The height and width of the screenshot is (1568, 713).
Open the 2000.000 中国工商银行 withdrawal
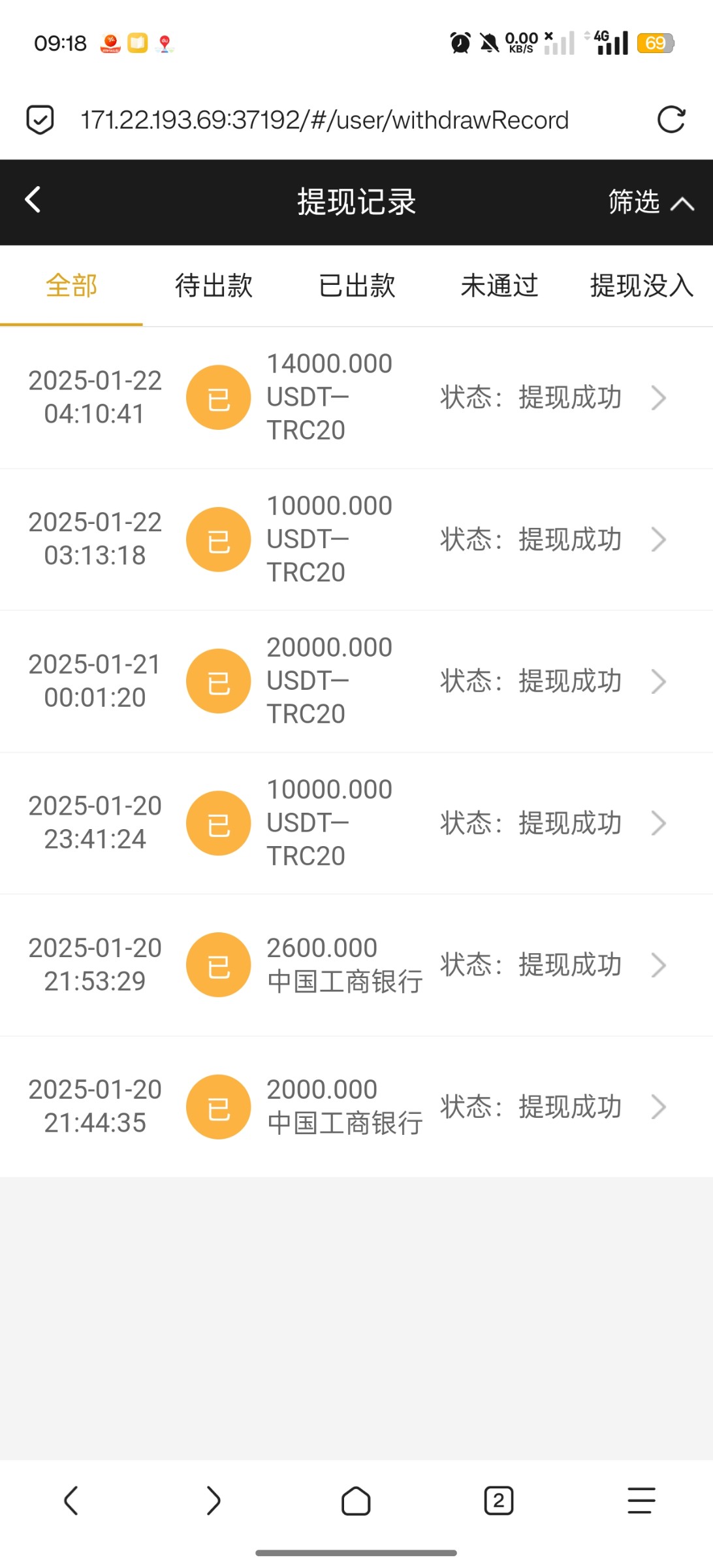(356, 1106)
